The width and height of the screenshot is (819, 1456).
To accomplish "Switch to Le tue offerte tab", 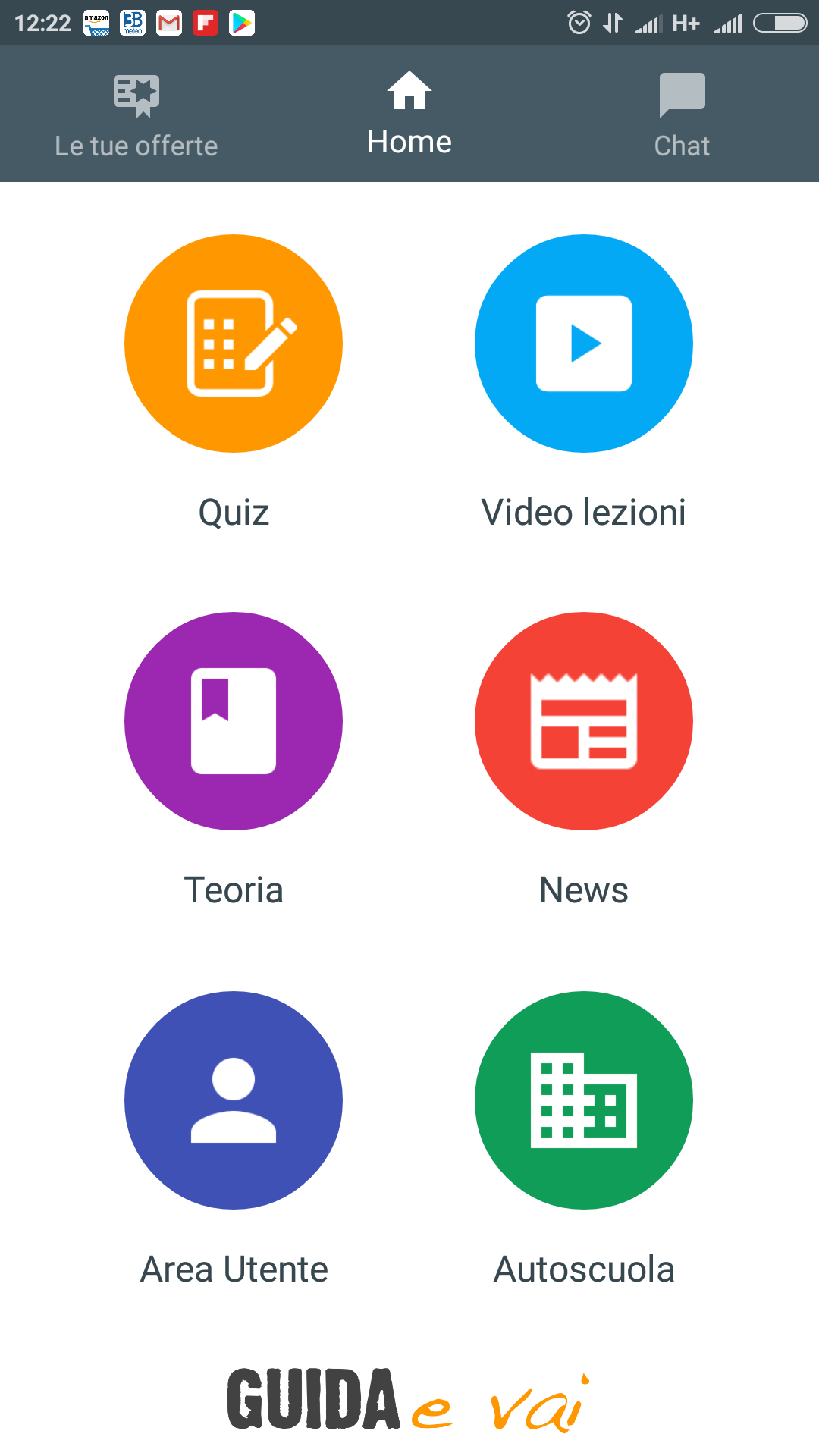I will 136,115.
